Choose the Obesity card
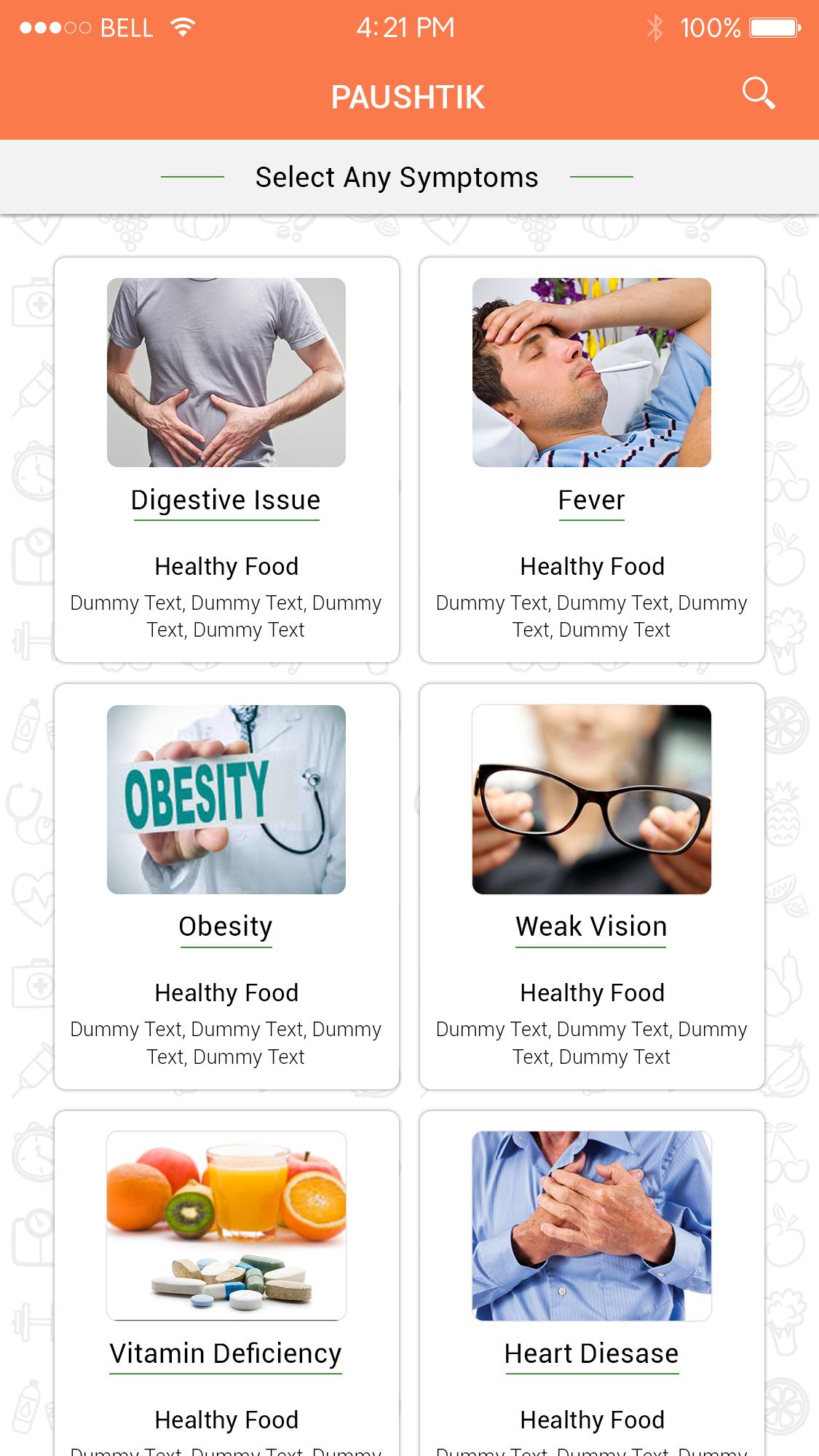This screenshot has height=1456, width=819. click(226, 886)
